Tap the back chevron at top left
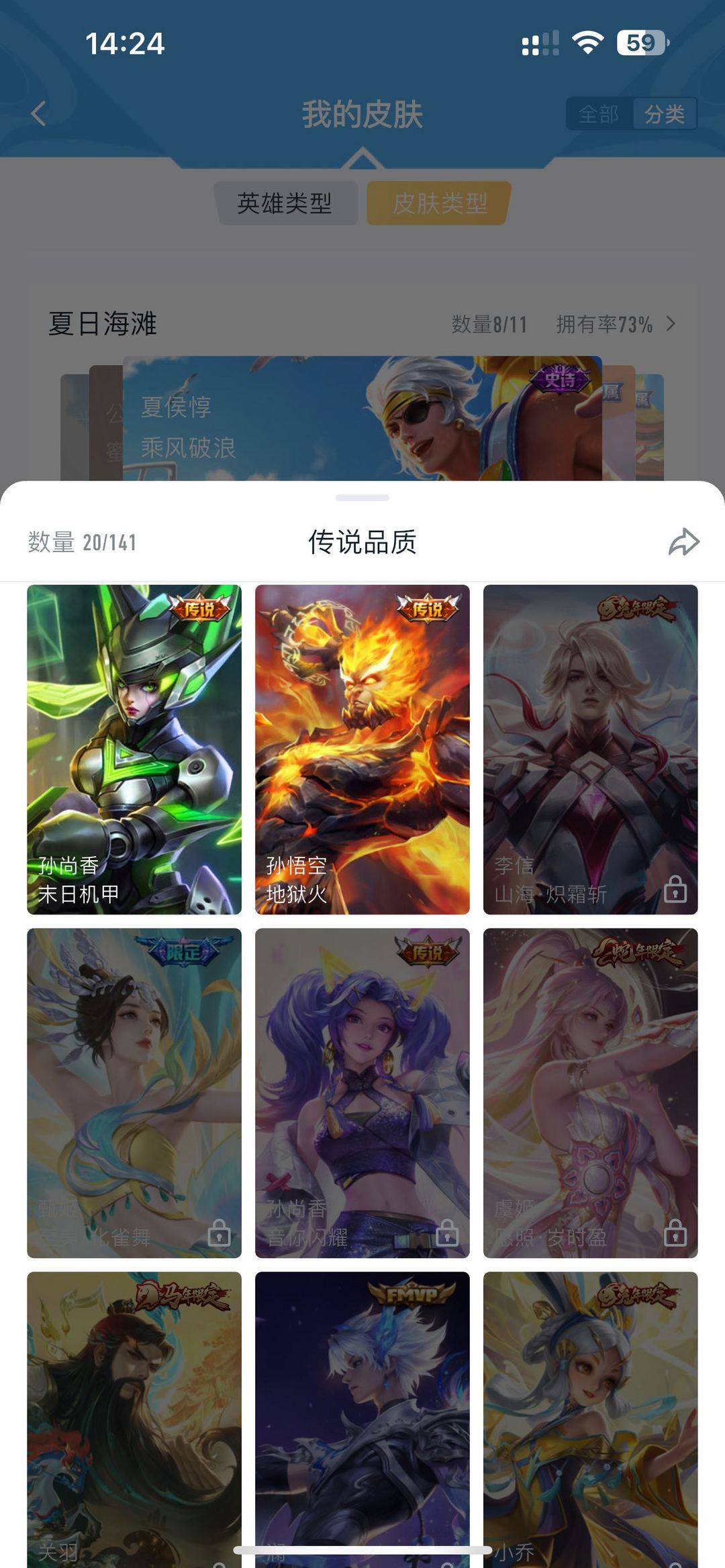The width and height of the screenshot is (725, 1568). tap(39, 114)
